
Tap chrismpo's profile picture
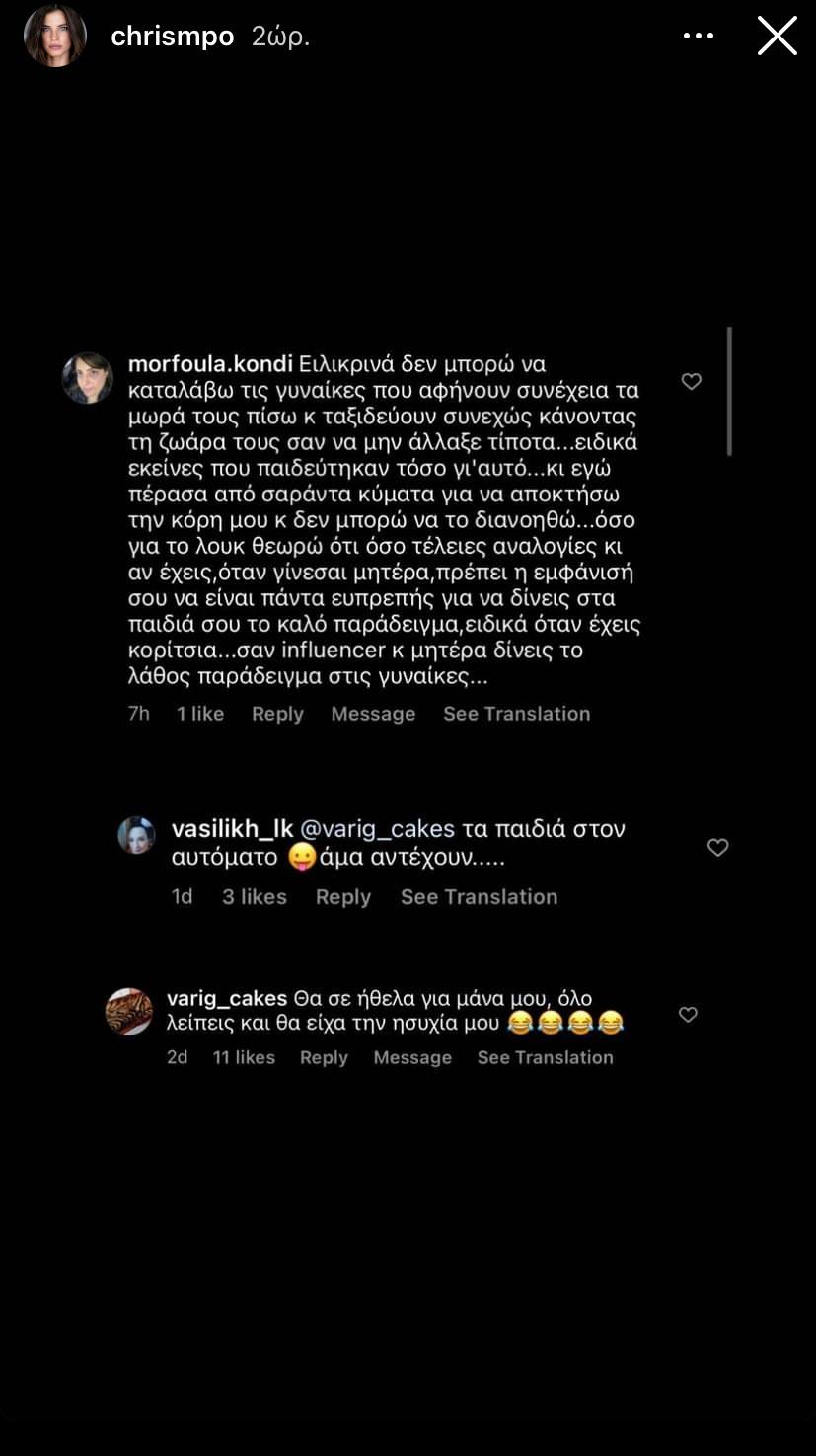(54, 37)
